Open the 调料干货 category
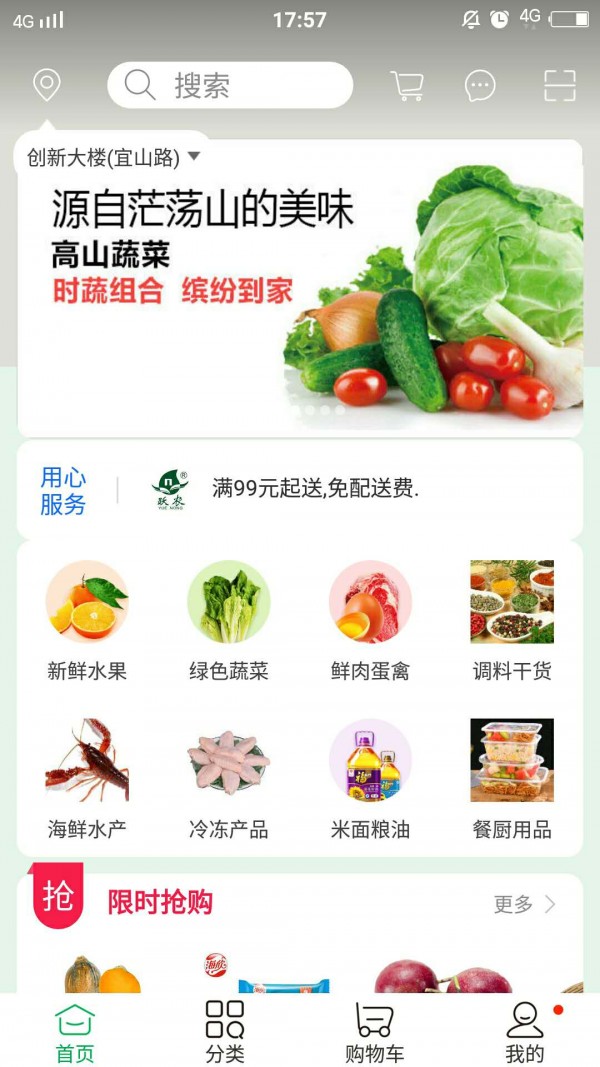Image resolution: width=600 pixels, height=1067 pixels. click(512, 620)
